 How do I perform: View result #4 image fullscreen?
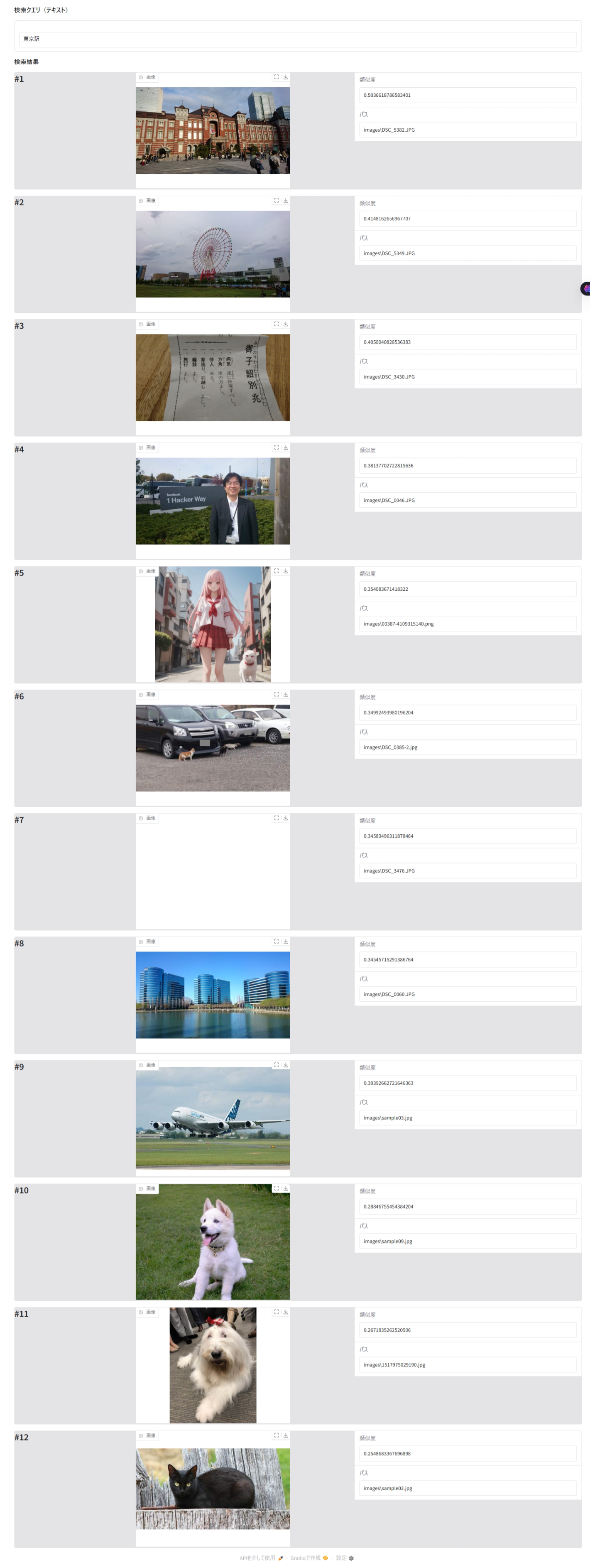coord(276,448)
